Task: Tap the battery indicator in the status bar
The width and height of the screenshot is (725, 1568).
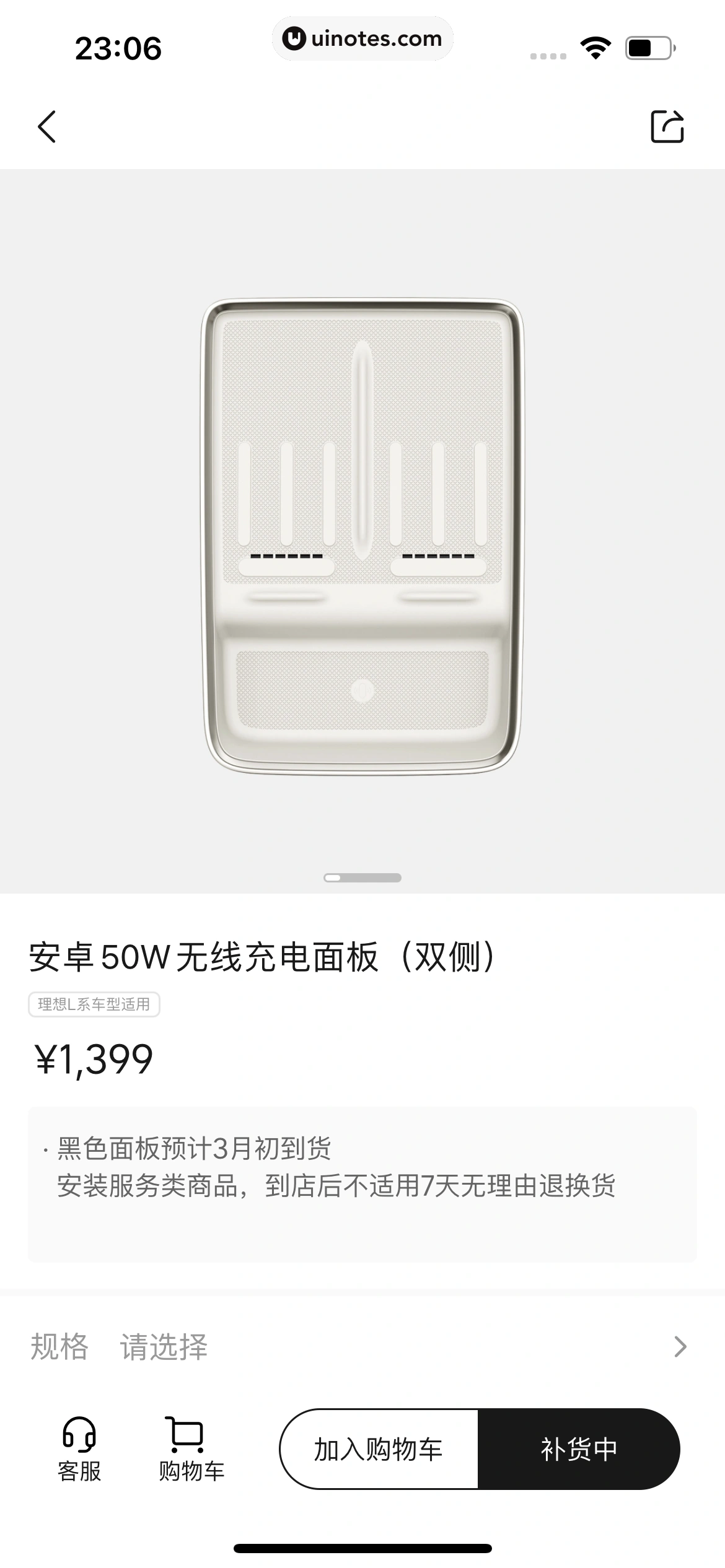Action: pos(649,47)
